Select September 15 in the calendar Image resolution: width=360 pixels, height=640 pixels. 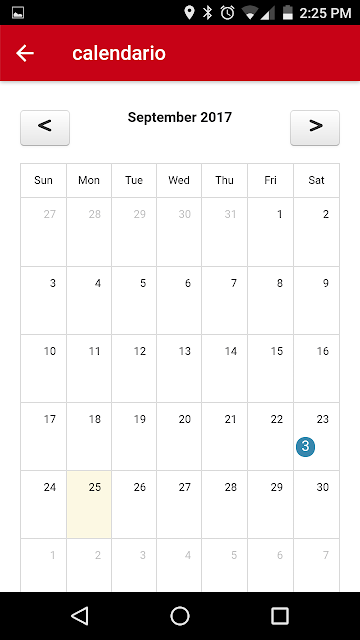[x=270, y=369]
